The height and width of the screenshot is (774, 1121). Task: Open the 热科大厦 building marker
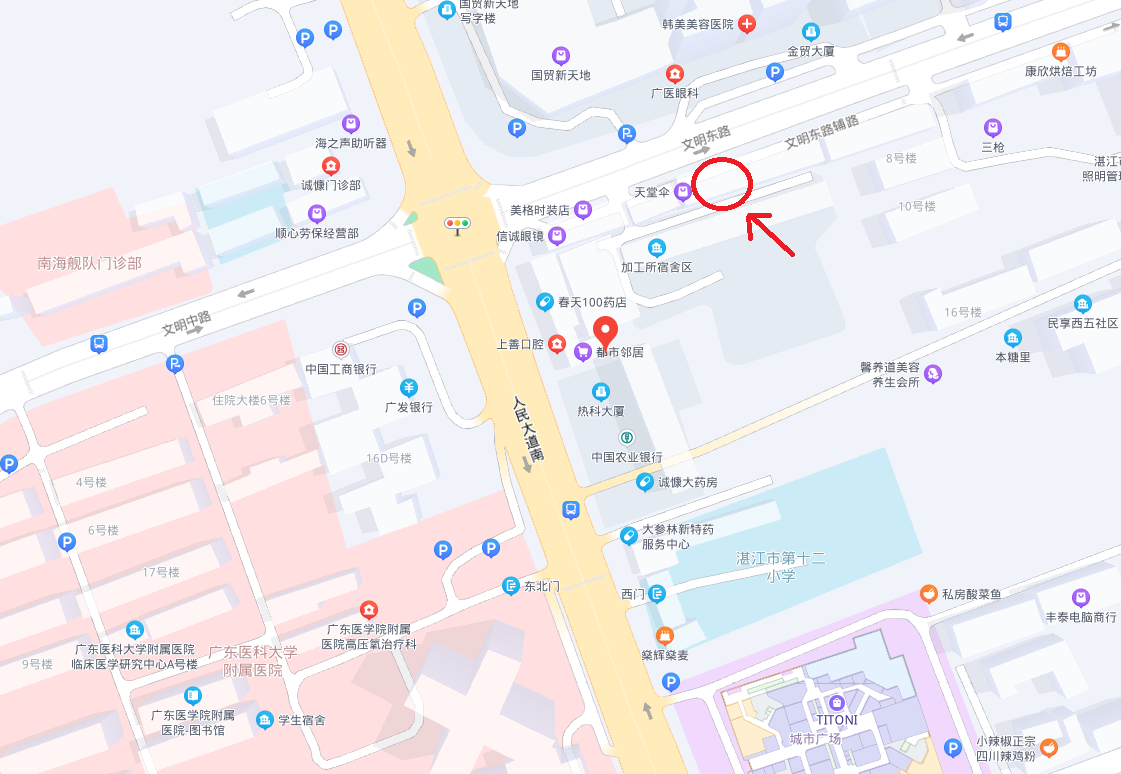(x=601, y=391)
